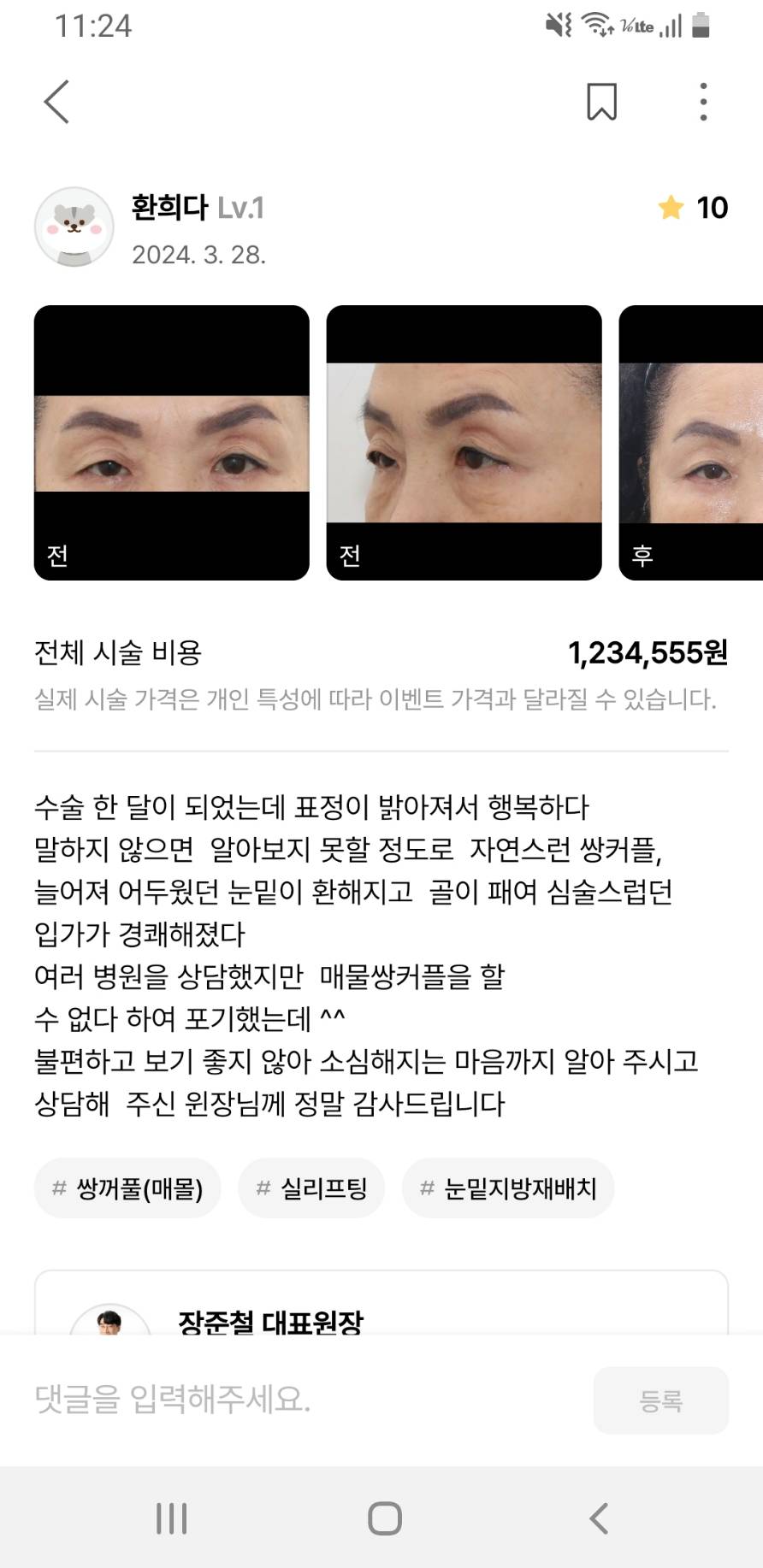This screenshot has width=763, height=1568.
Task: Open the three-dot overflow menu
Action: tap(703, 103)
